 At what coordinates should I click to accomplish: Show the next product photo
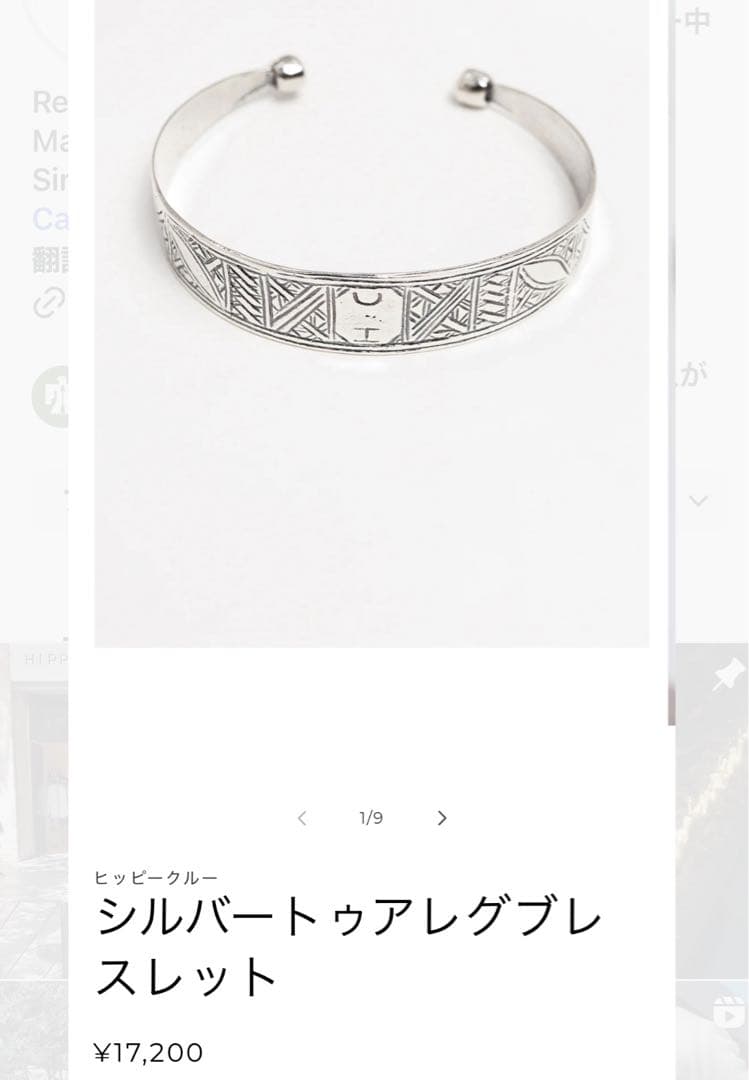tap(442, 818)
